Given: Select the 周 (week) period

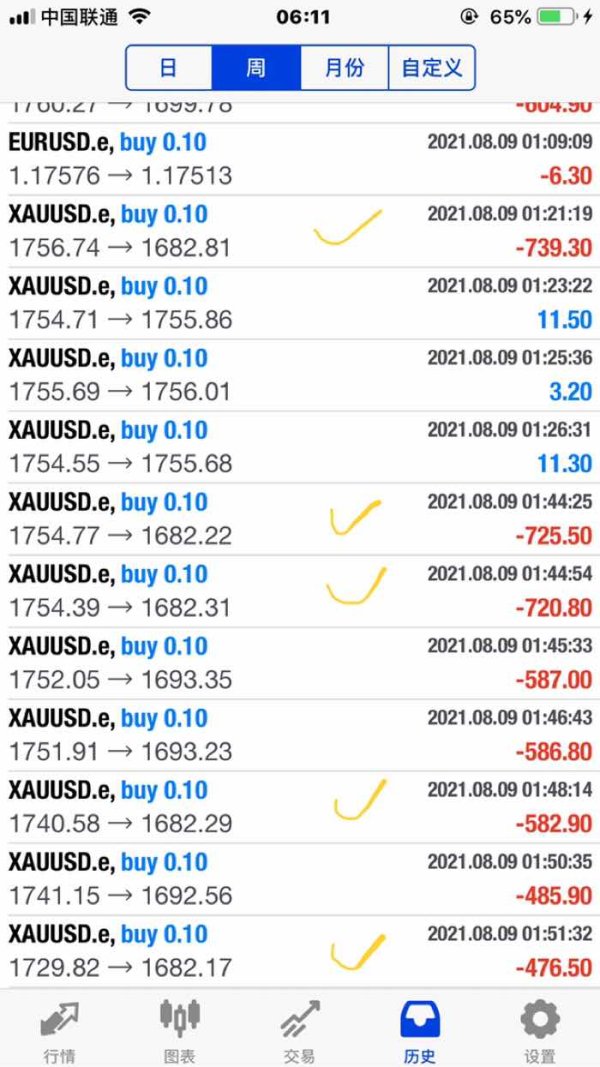Looking at the screenshot, I should [256, 68].
